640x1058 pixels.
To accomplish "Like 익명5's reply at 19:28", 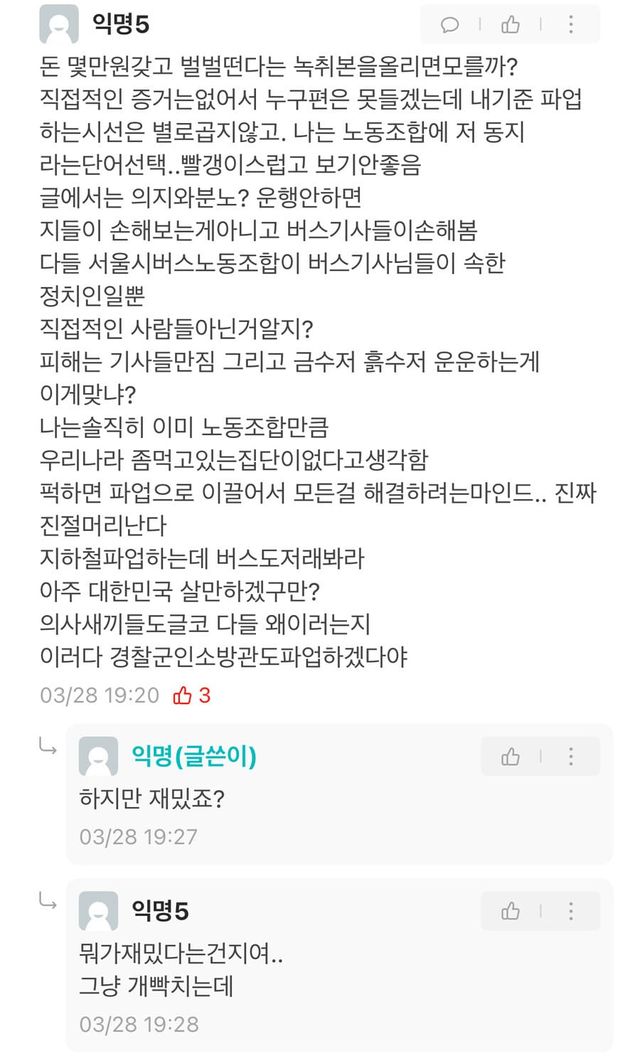I will tap(511, 911).
